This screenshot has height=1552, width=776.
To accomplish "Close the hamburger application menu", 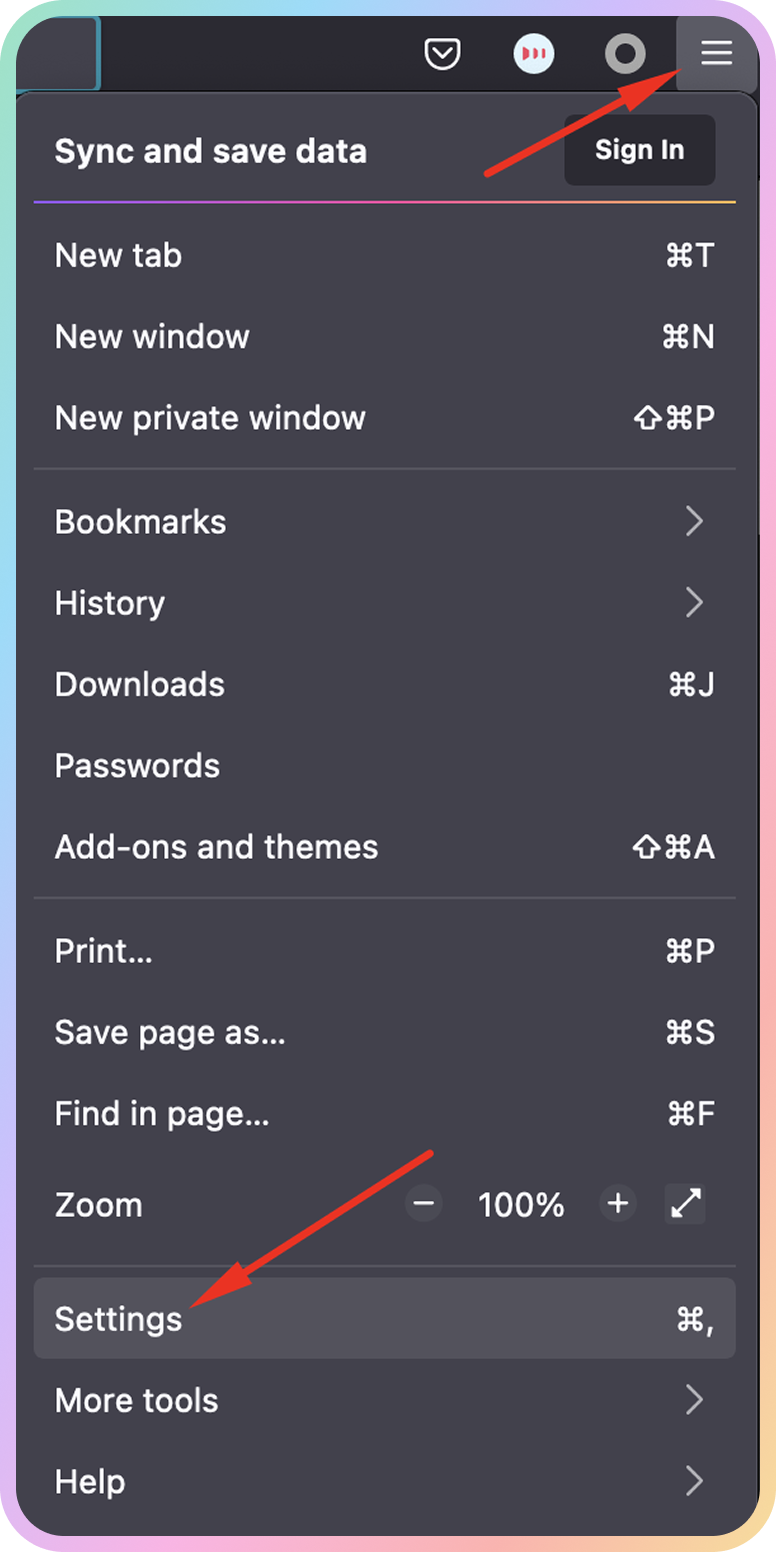I will pos(716,54).
